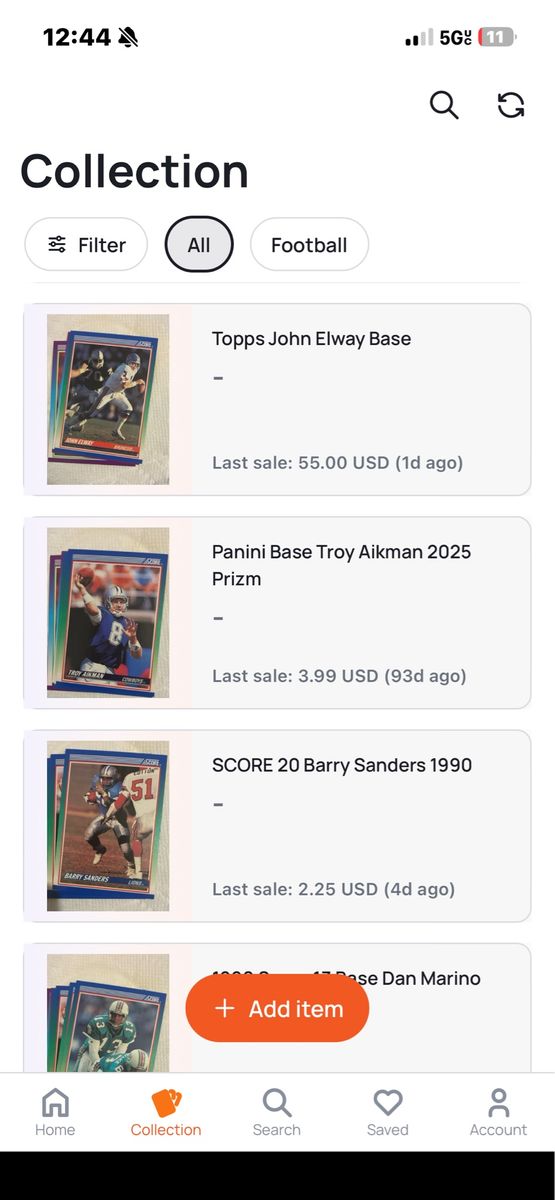This screenshot has height=1200, width=555.
Task: Open the Filter options
Action: (86, 245)
